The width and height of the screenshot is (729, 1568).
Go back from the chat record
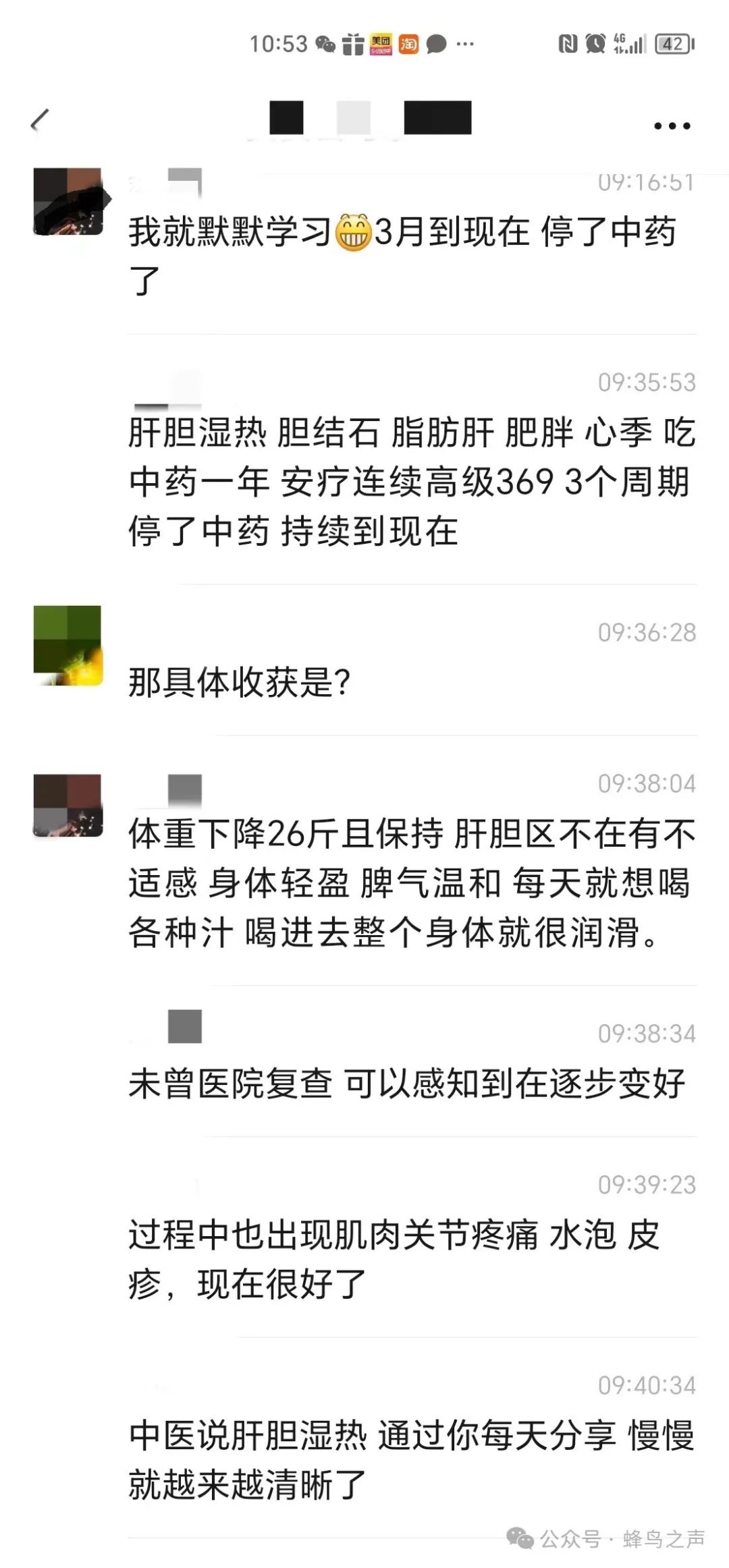point(40,121)
